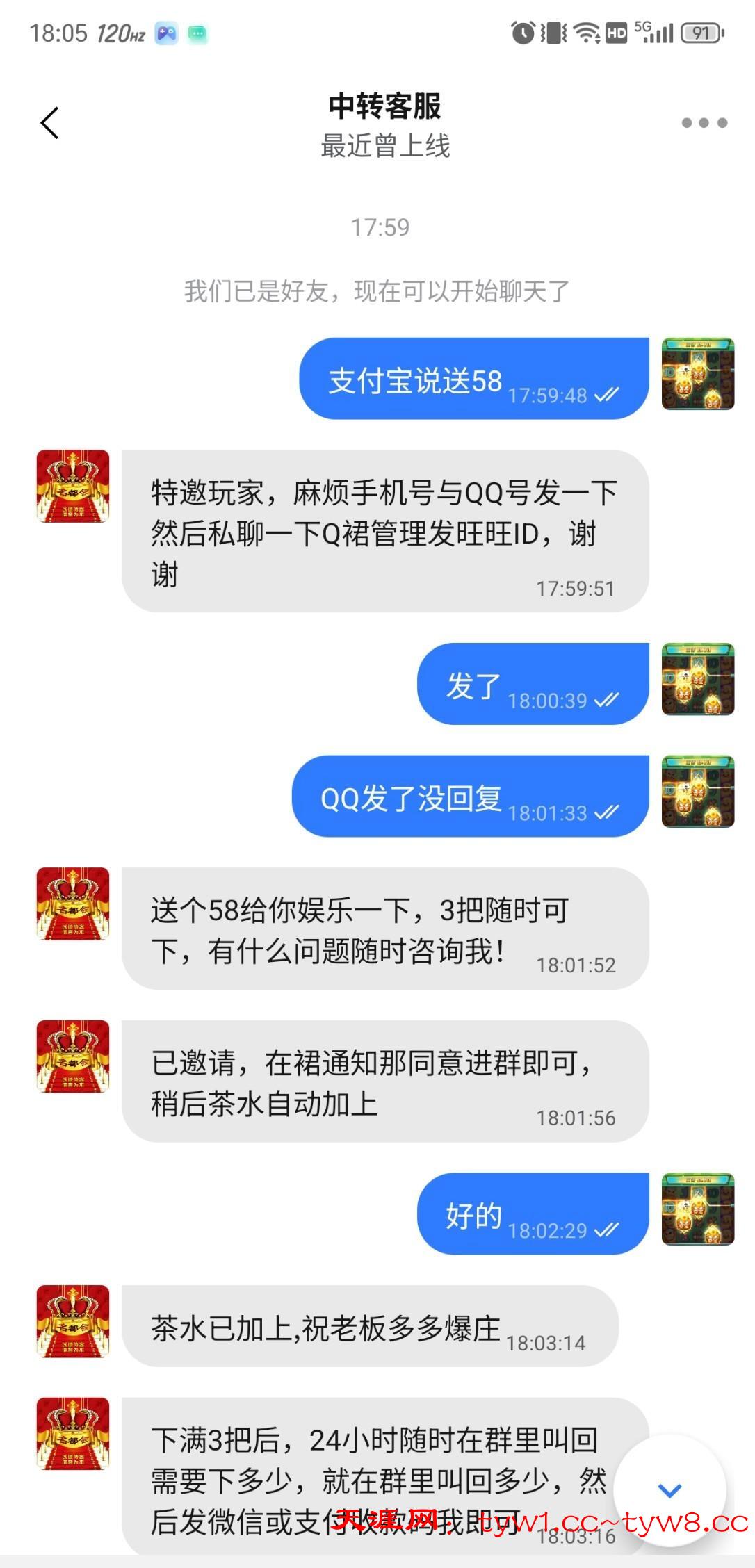Open the three-dot overflow menu
The image size is (755, 1568).
point(704,123)
